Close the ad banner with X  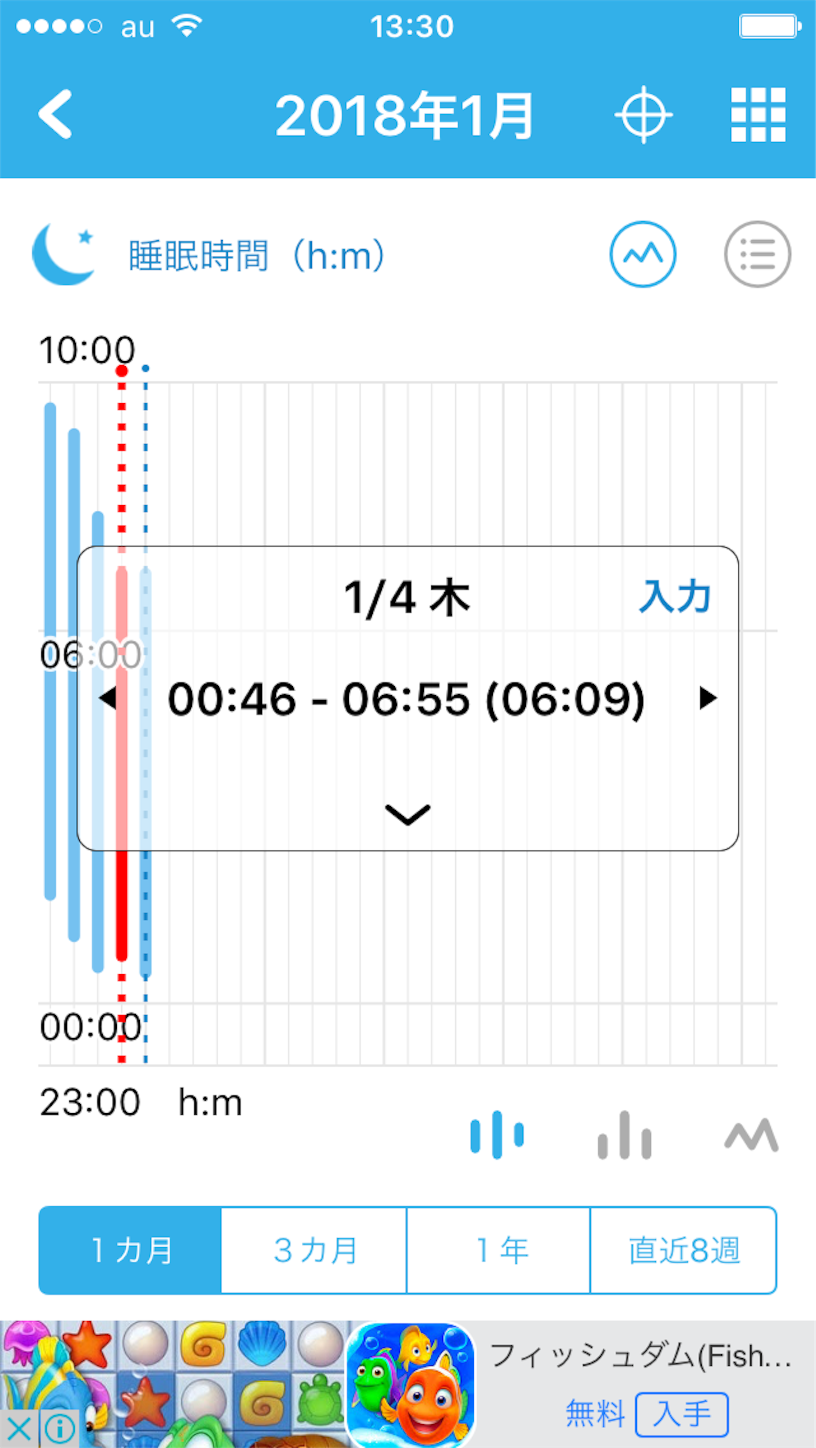coord(18,1429)
